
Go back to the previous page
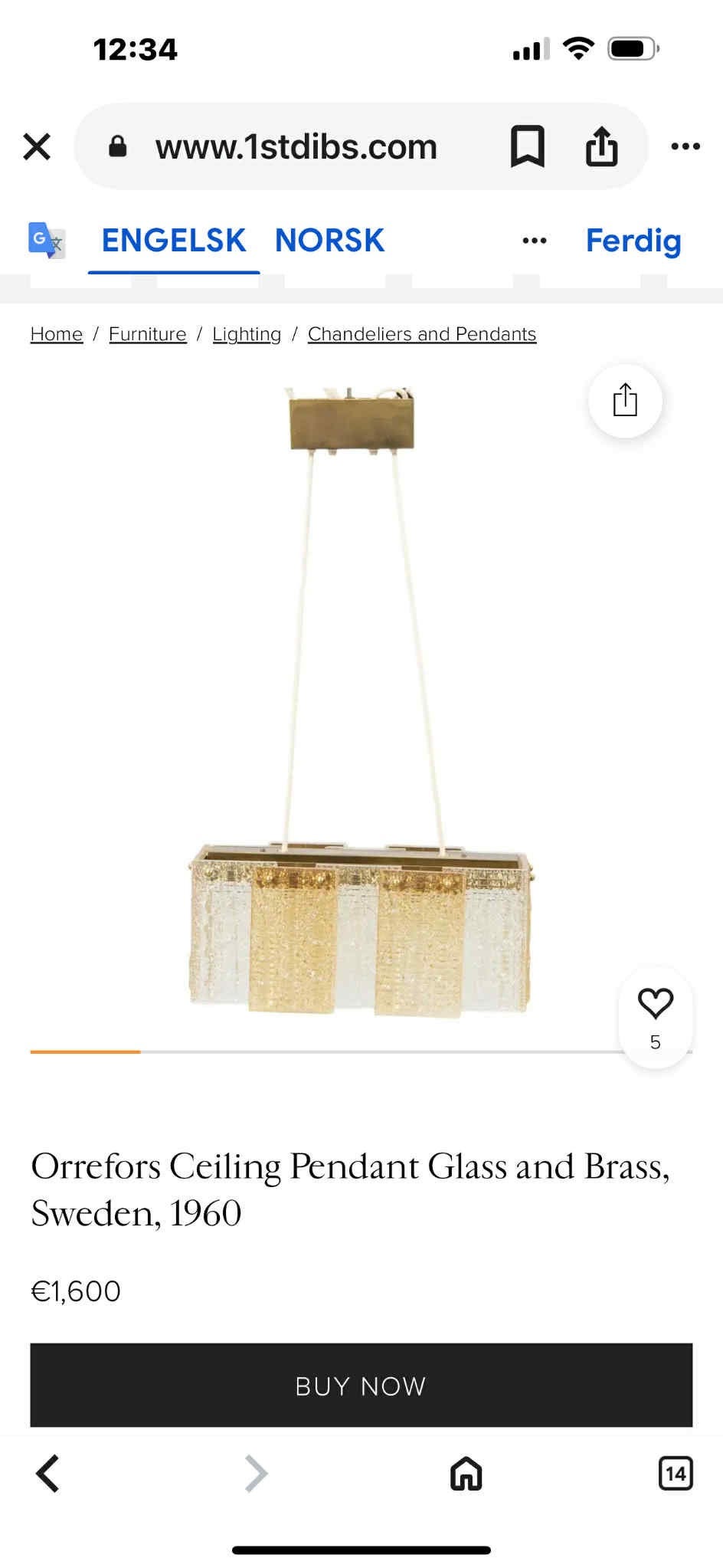click(47, 1473)
